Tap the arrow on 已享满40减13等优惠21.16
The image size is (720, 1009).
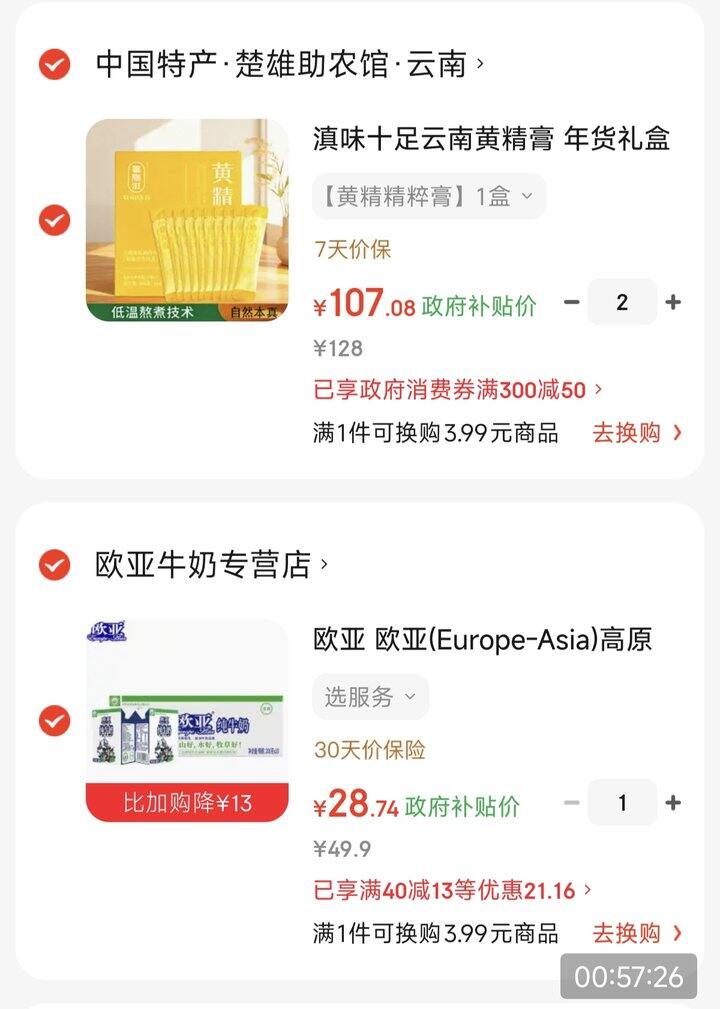point(588,890)
